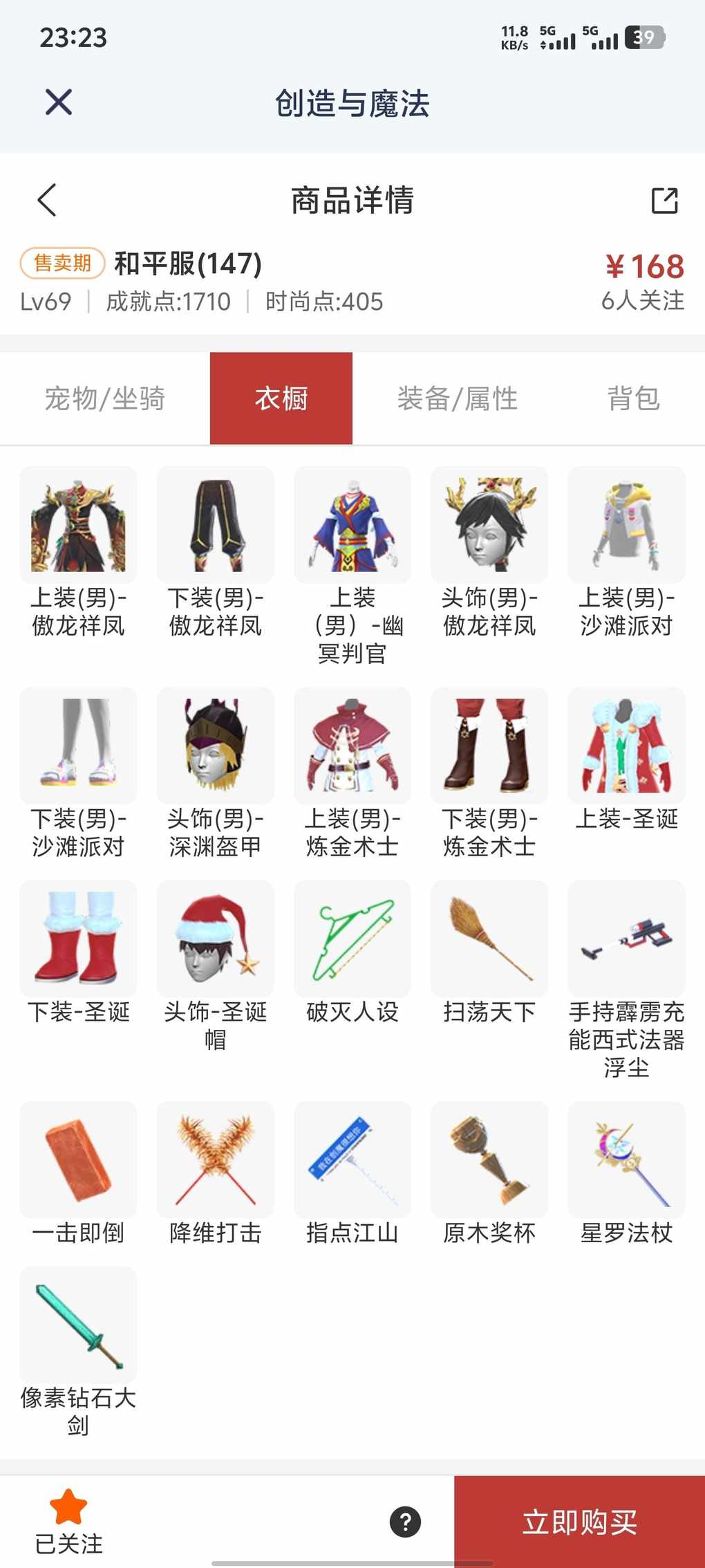Viewport: 705px width, 1568px height.
Task: View 头饰-圣诞帽 item
Action: click(216, 939)
